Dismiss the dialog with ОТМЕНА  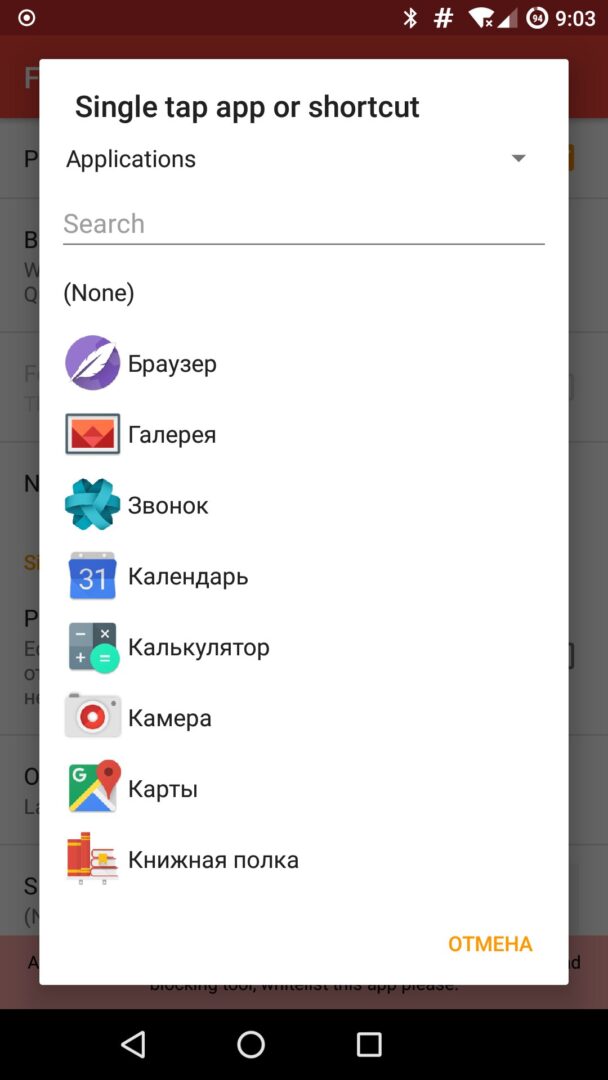[490, 944]
